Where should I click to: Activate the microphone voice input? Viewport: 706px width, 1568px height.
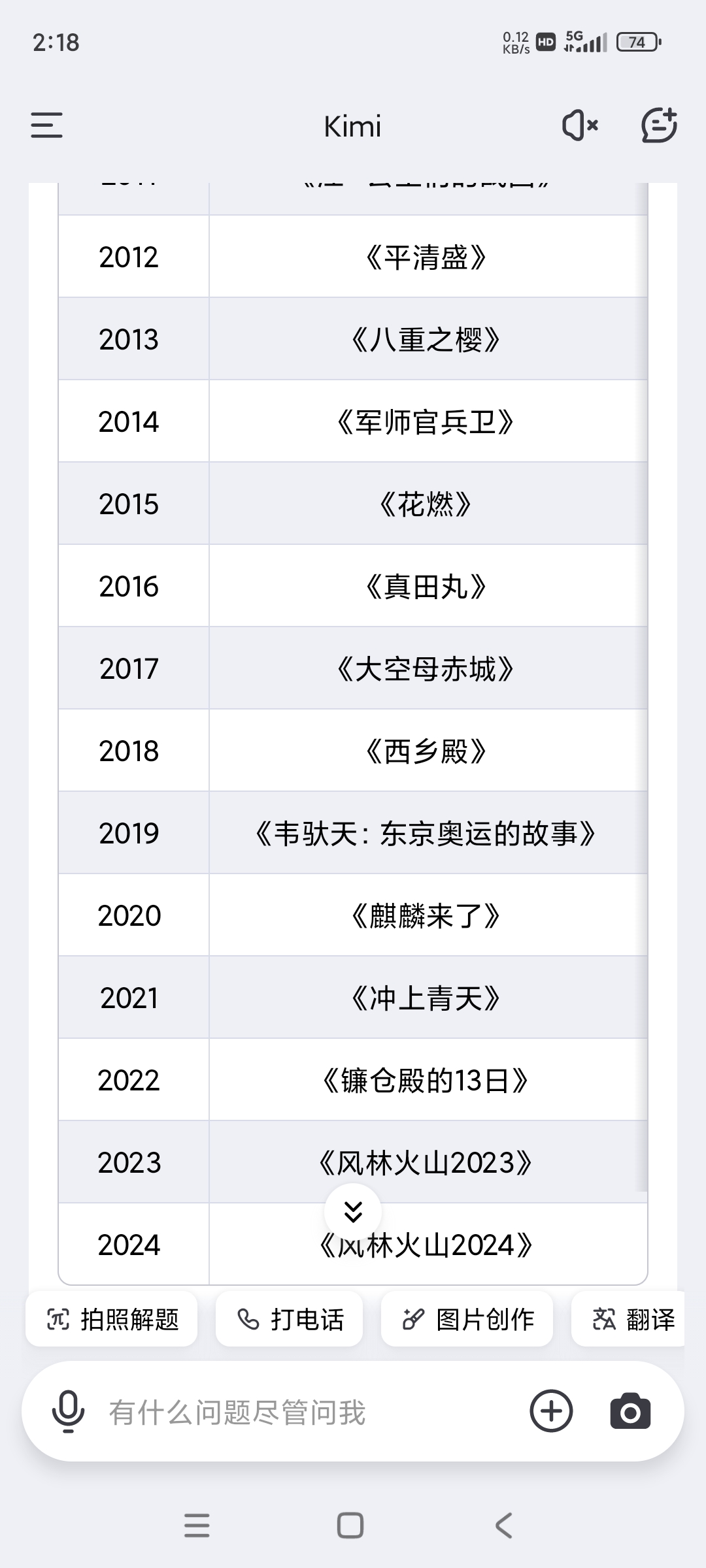pyautogui.click(x=68, y=1412)
